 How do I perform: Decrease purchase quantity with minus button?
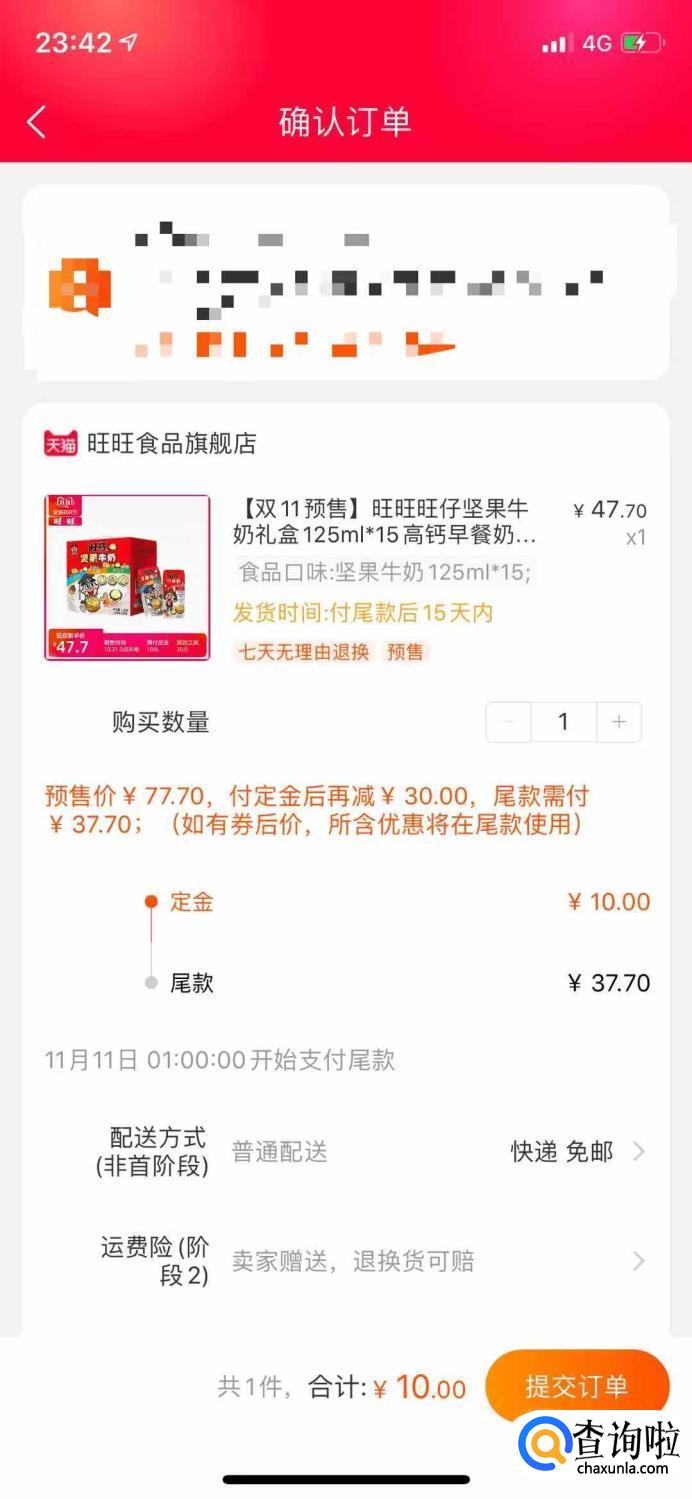(x=508, y=722)
